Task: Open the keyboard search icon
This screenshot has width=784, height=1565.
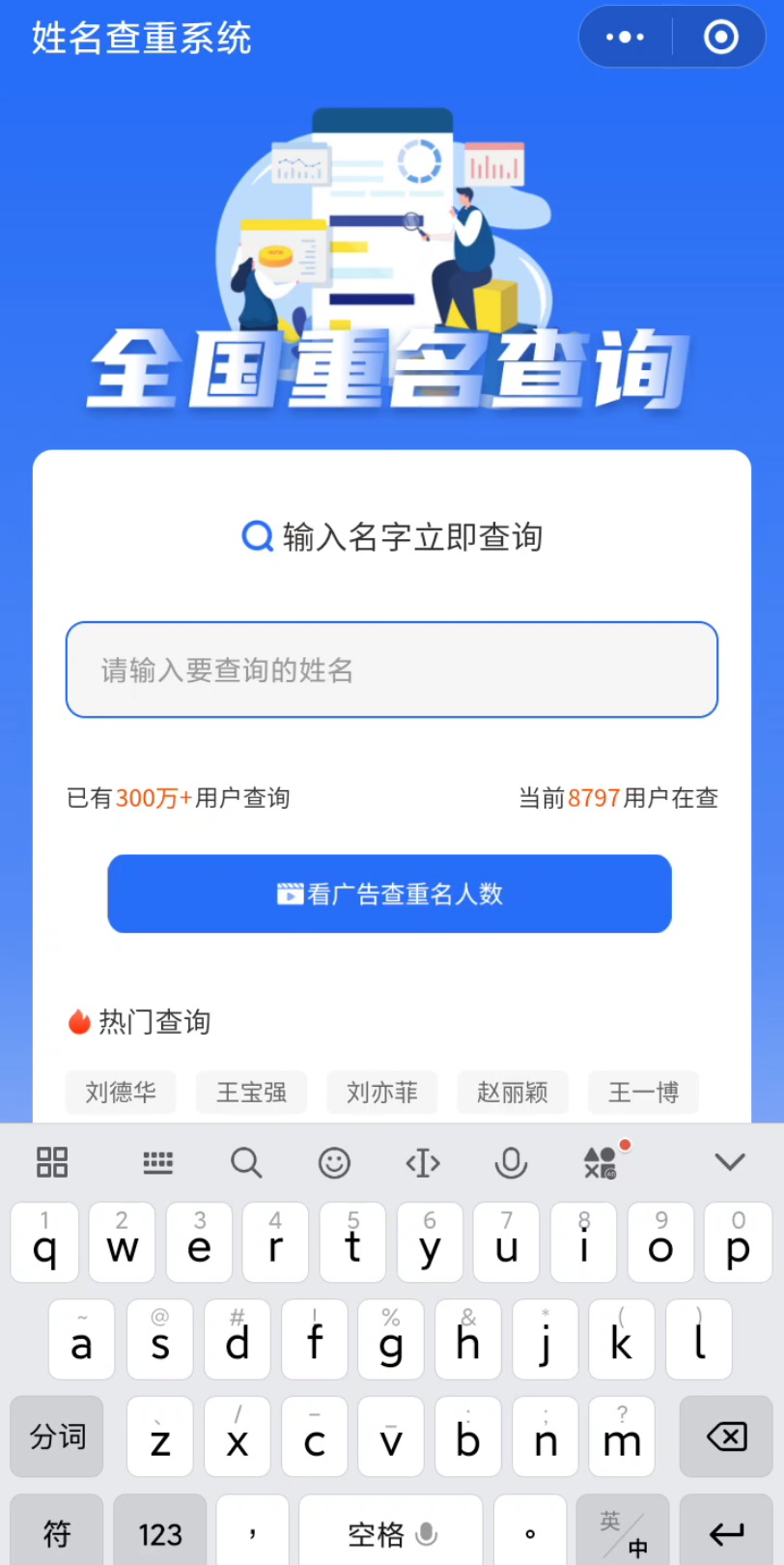Action: click(246, 1163)
